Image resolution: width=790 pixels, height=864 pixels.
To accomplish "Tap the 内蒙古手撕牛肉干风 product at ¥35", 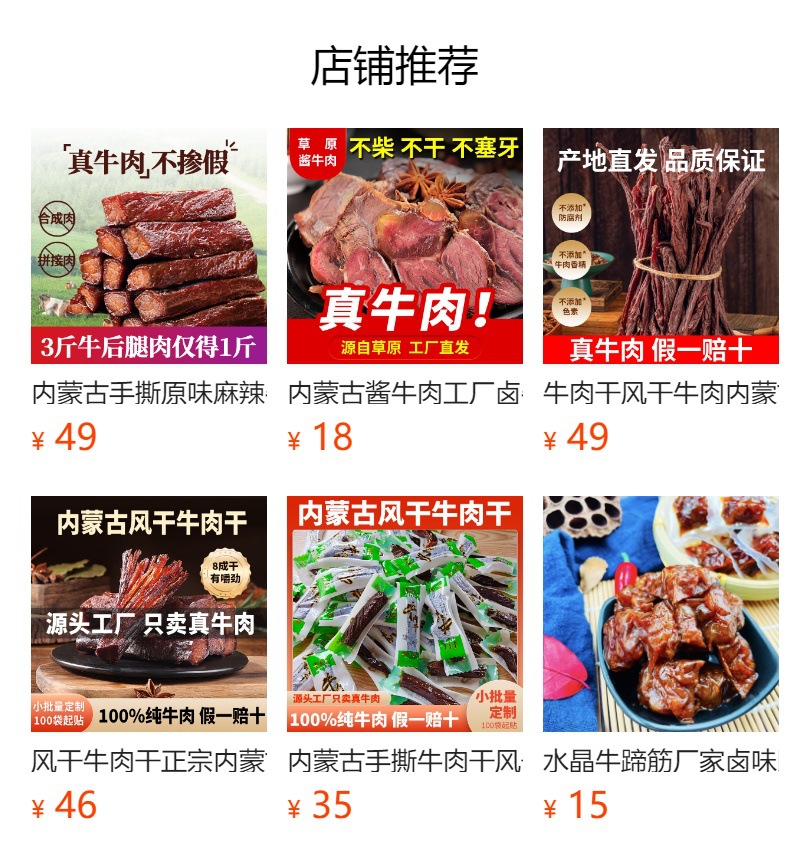I will coord(404,614).
